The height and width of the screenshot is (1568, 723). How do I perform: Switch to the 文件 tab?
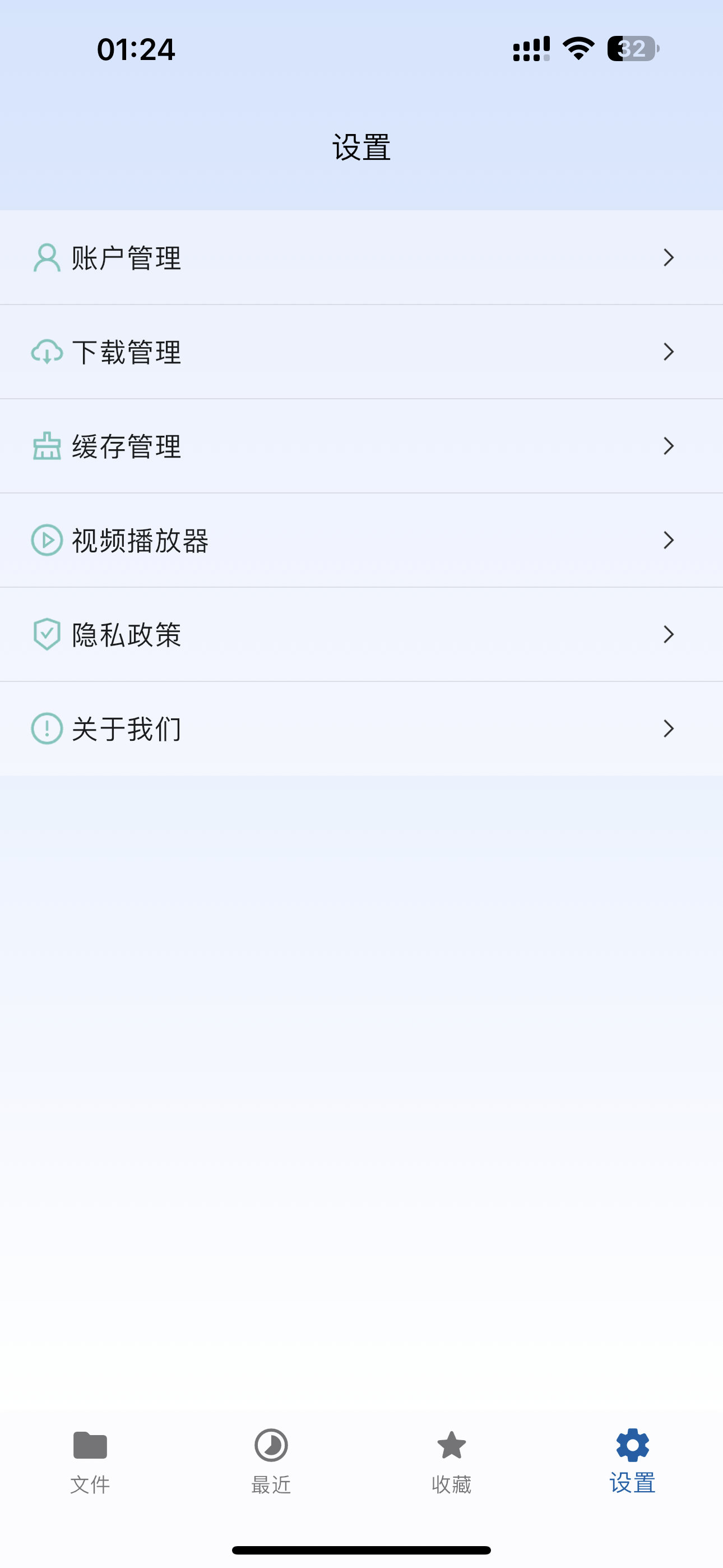point(90,1461)
